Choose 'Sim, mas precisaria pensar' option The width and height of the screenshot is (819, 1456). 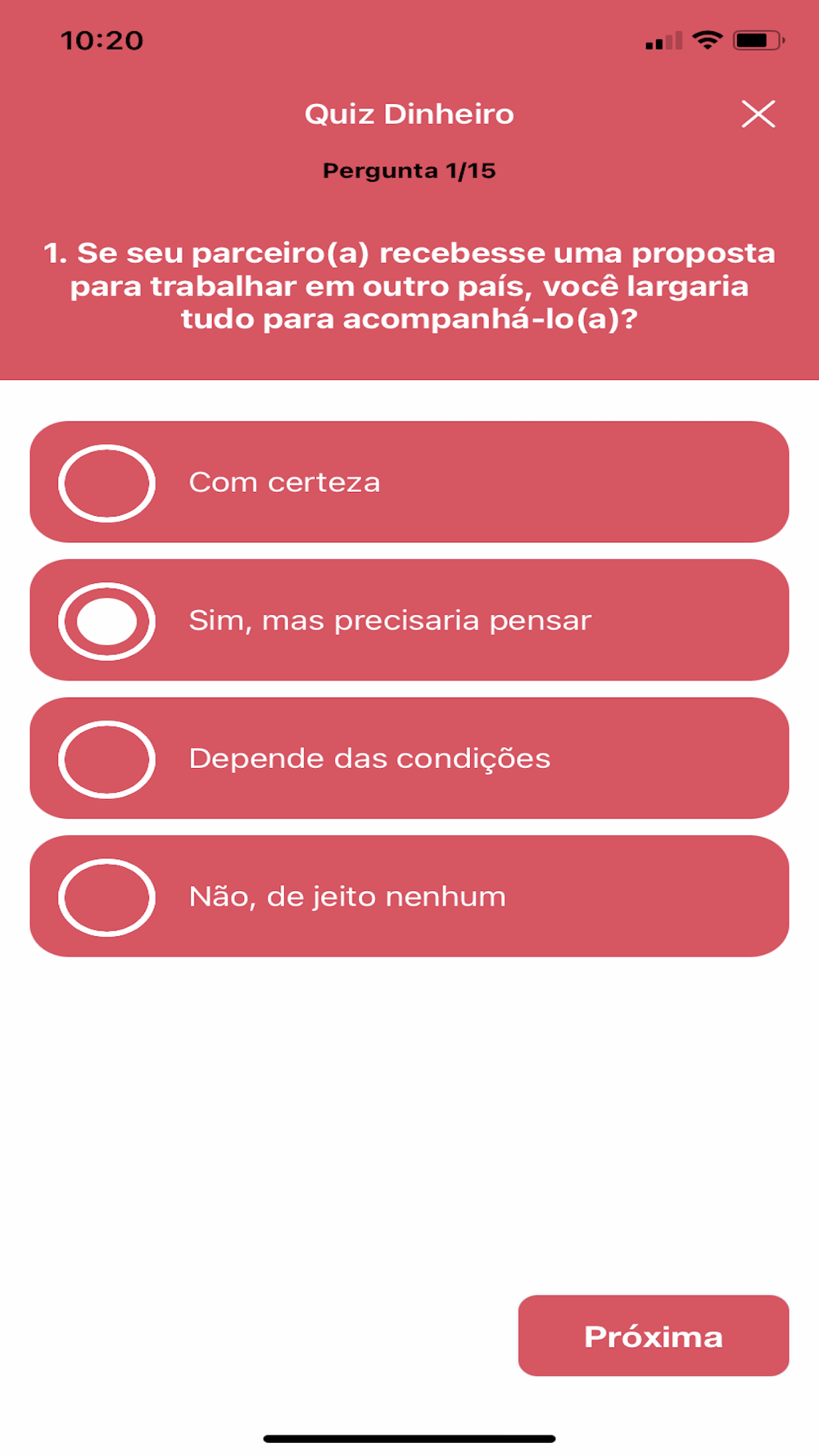409,620
